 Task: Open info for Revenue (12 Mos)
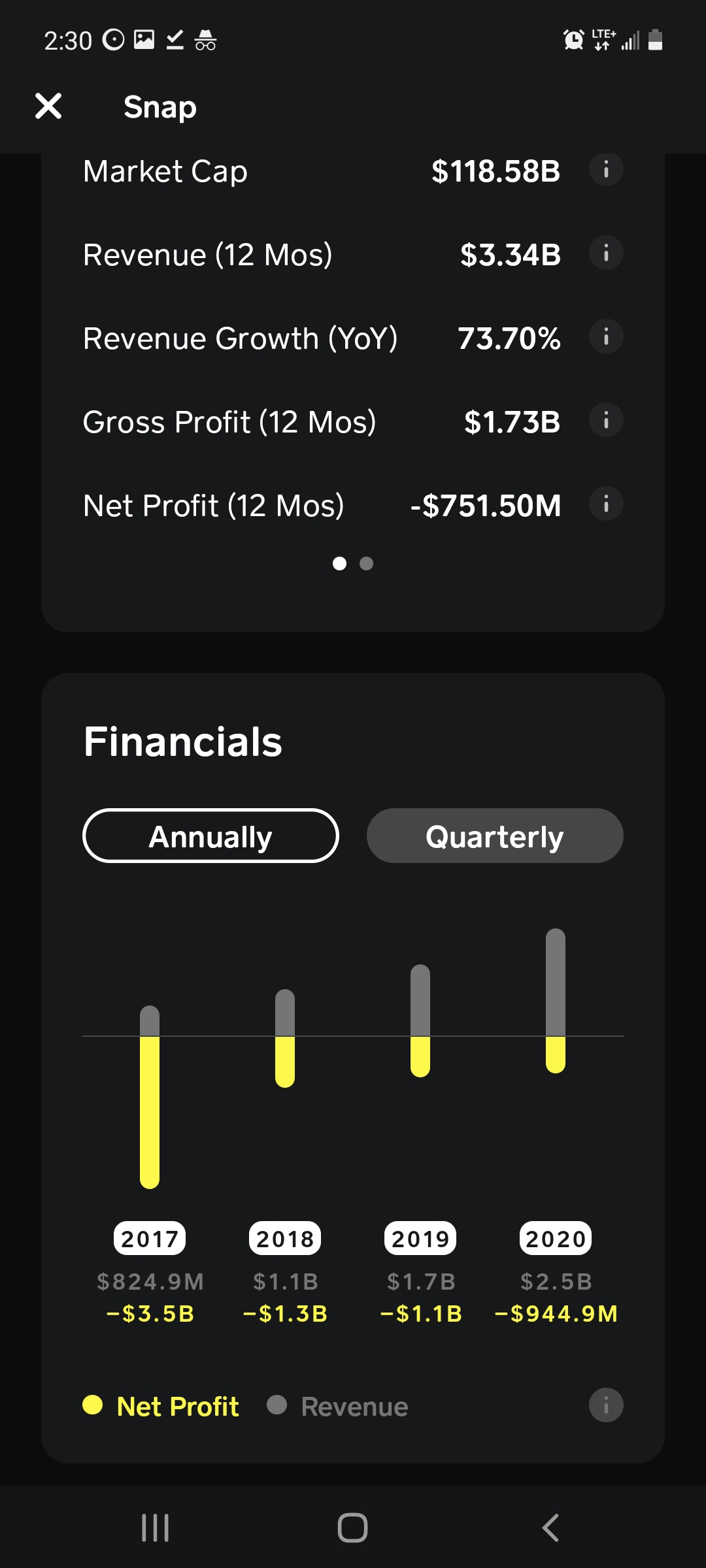pyautogui.click(x=606, y=253)
